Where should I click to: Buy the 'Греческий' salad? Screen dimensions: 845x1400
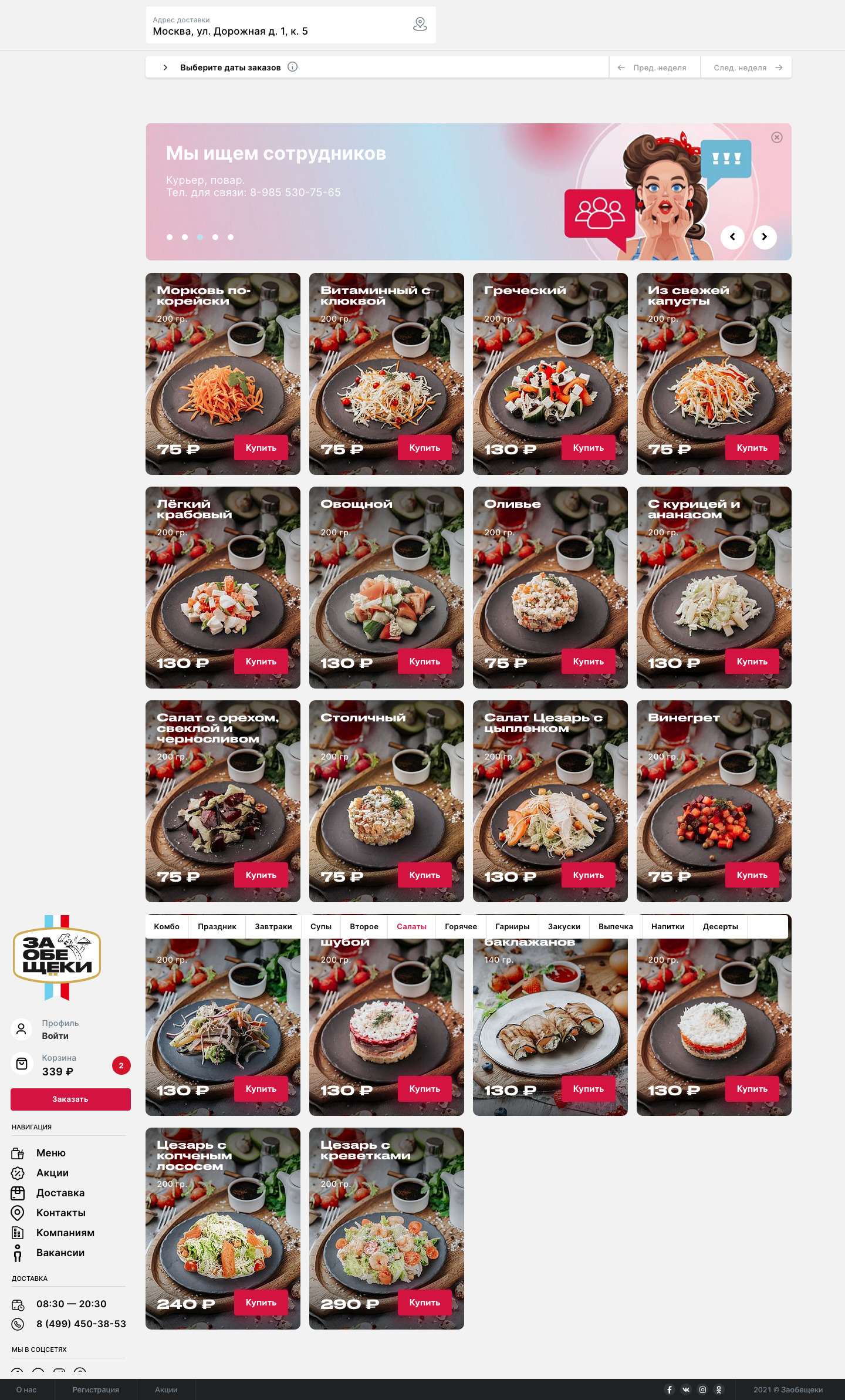(588, 448)
